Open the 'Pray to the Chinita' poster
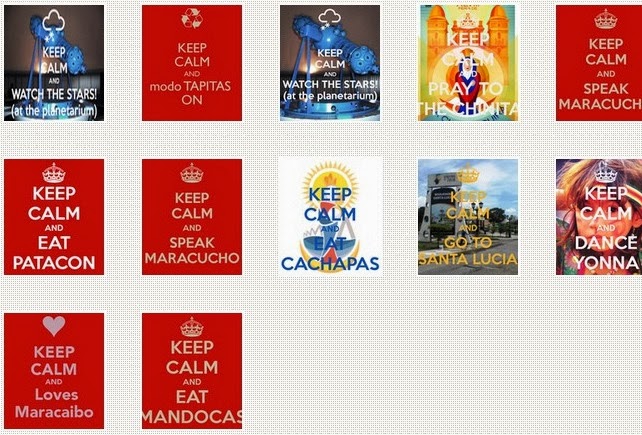The height and width of the screenshot is (435, 642). [468, 63]
